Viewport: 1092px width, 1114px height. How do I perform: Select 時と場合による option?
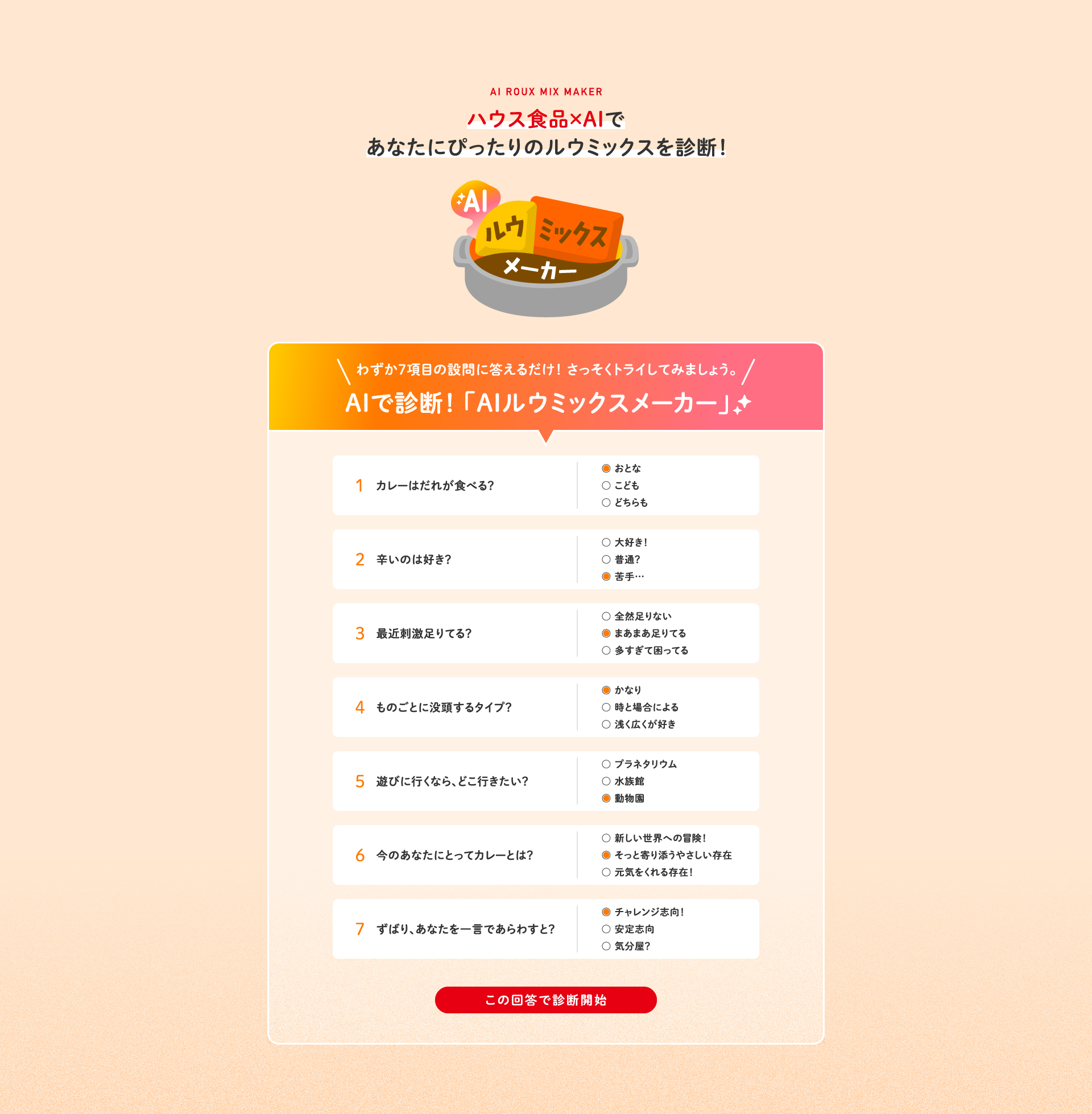tap(606, 707)
